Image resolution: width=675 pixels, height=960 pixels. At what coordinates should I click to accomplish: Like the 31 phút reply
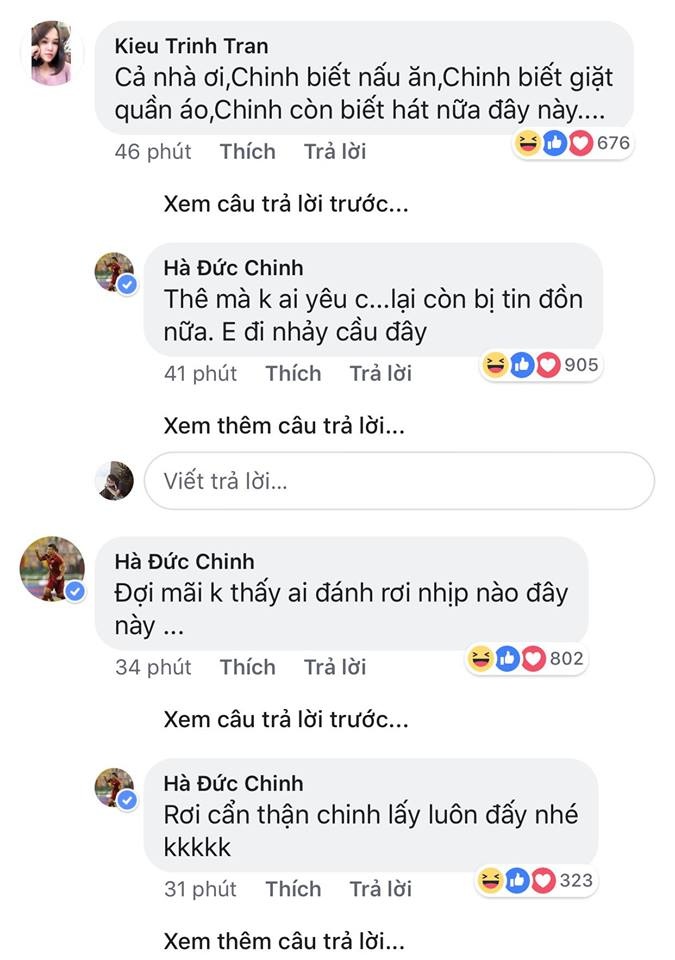point(293,889)
